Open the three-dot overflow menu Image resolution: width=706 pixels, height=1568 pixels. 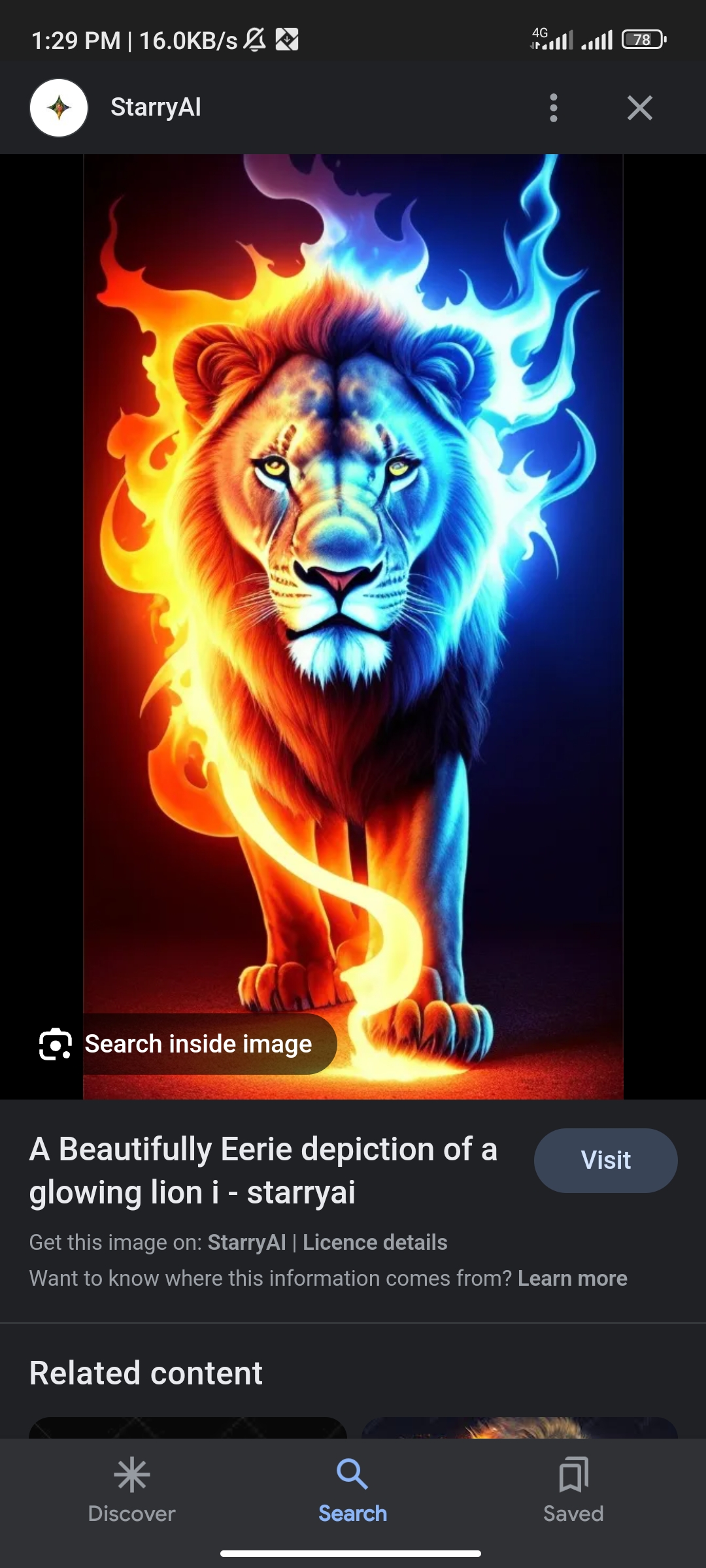[554, 108]
